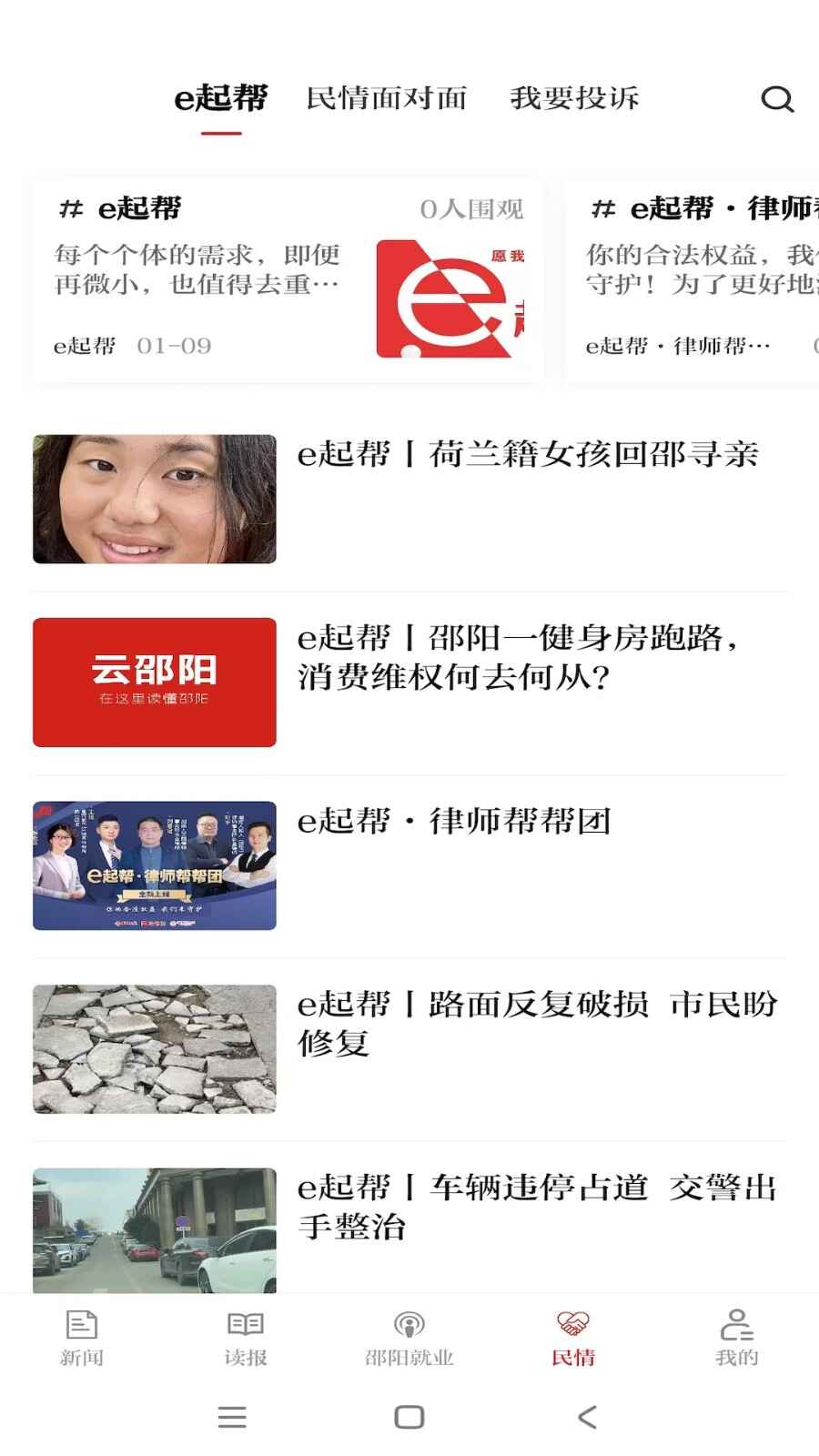Open the 邵阳就业 tab
The height and width of the screenshot is (1456, 819).
pos(409,1338)
